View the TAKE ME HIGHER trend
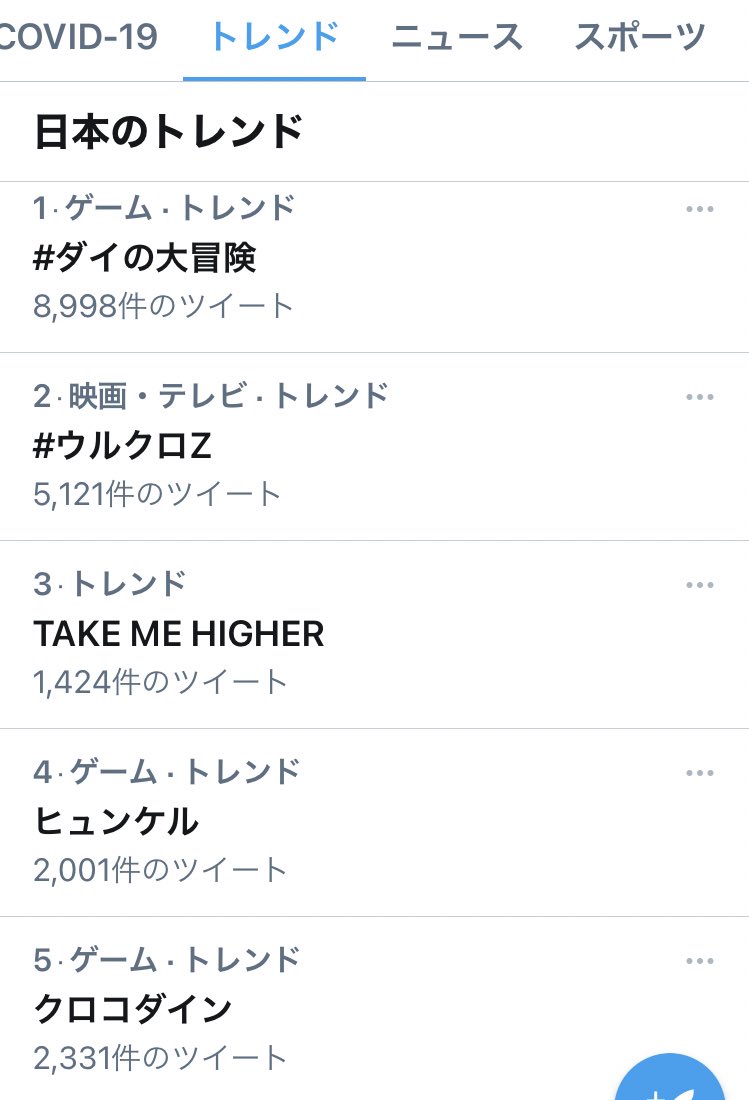749x1100 pixels. pos(179,634)
